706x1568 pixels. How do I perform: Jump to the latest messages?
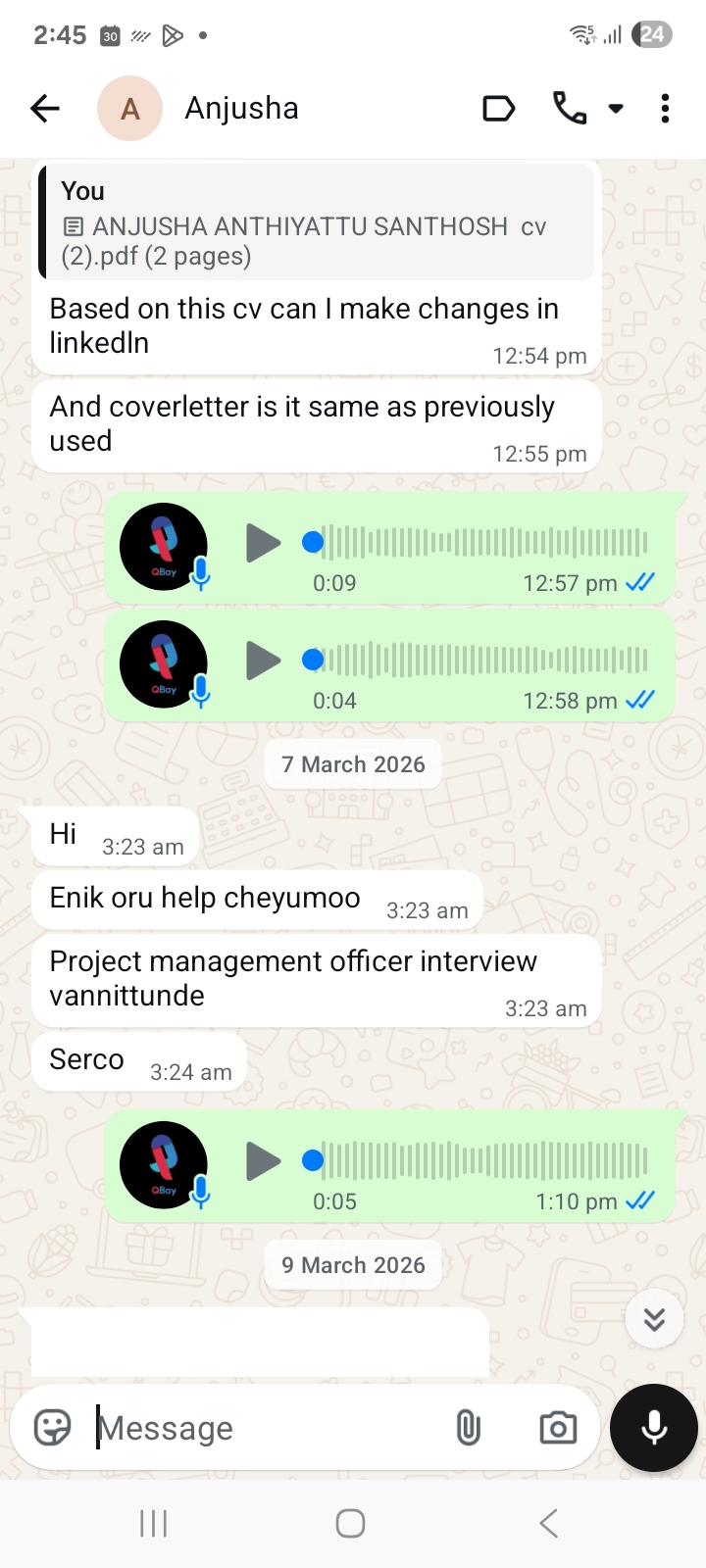[654, 1320]
